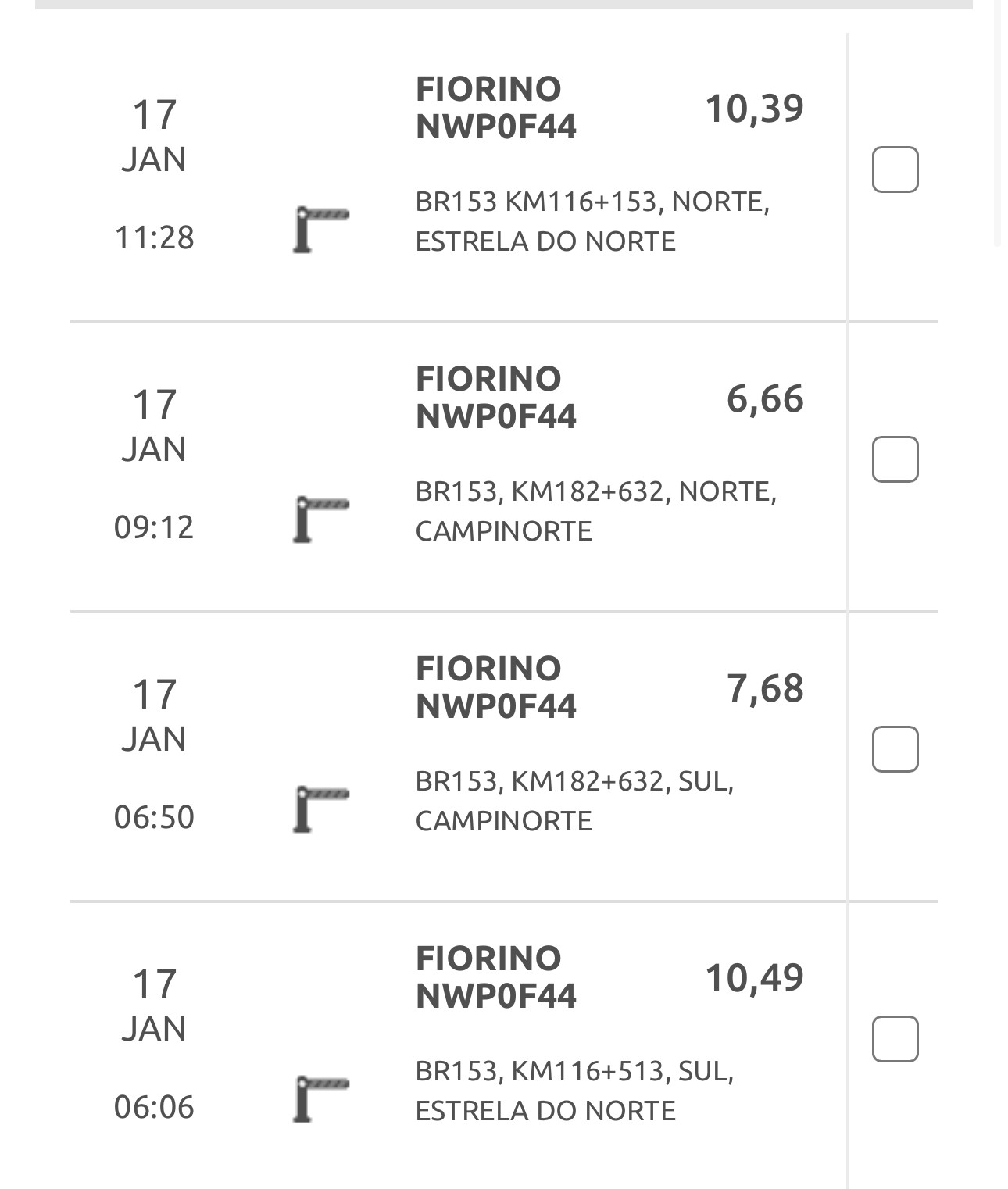Check the box for the 11:28 toll of 10,39
This screenshot has height=1189, width=1008.
895,169
